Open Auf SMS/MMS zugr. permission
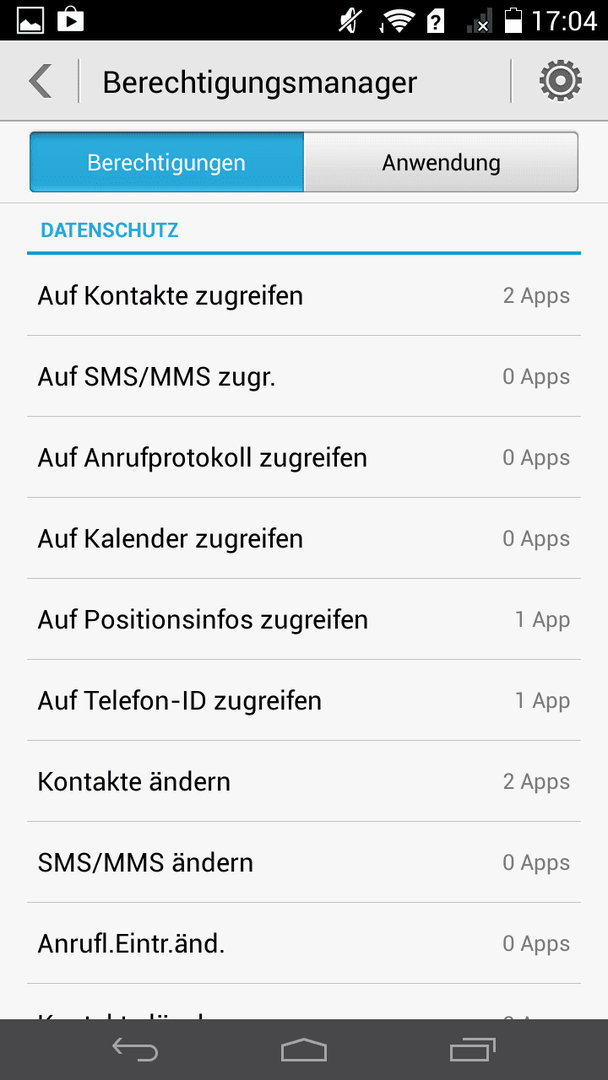The width and height of the screenshot is (608, 1080). click(x=304, y=377)
